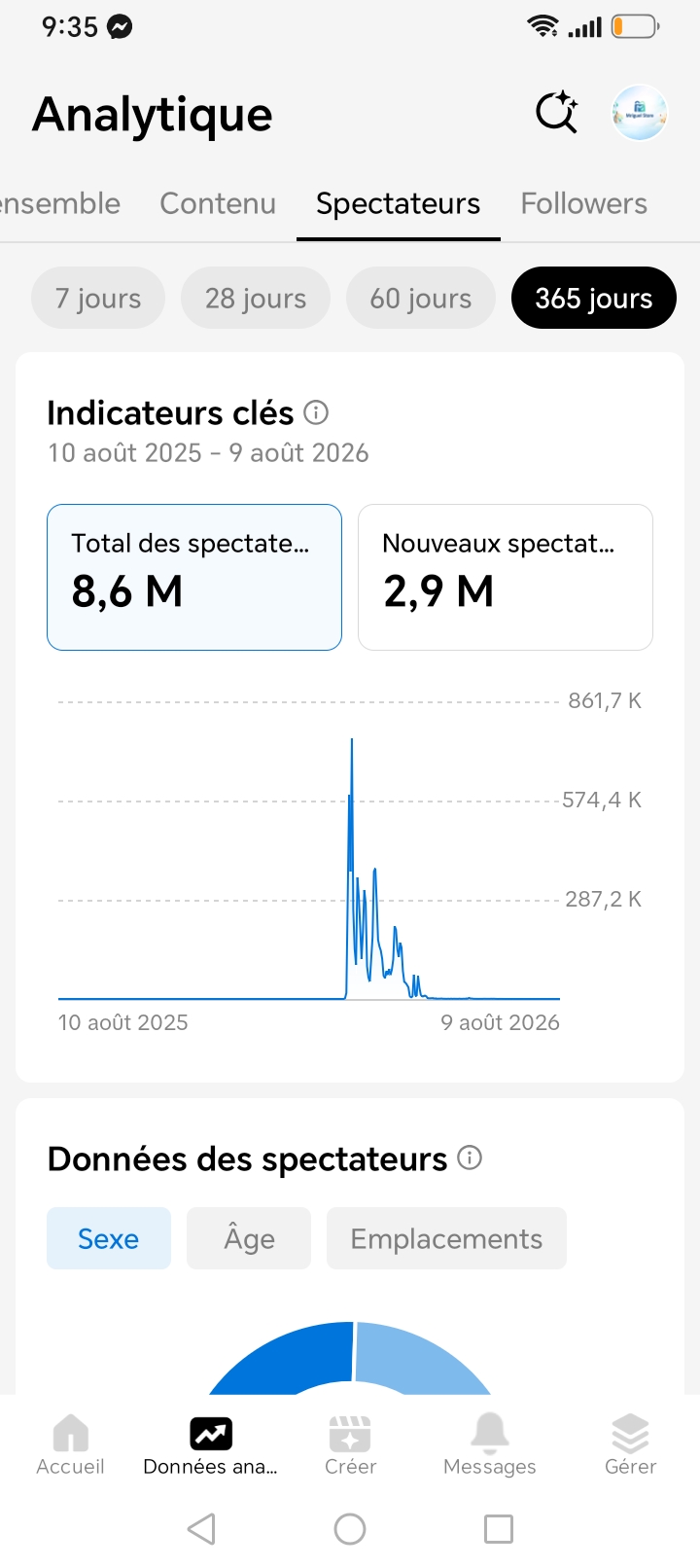Image resolution: width=700 pixels, height=1568 pixels.
Task: Open the Messages tab
Action: click(490, 1445)
